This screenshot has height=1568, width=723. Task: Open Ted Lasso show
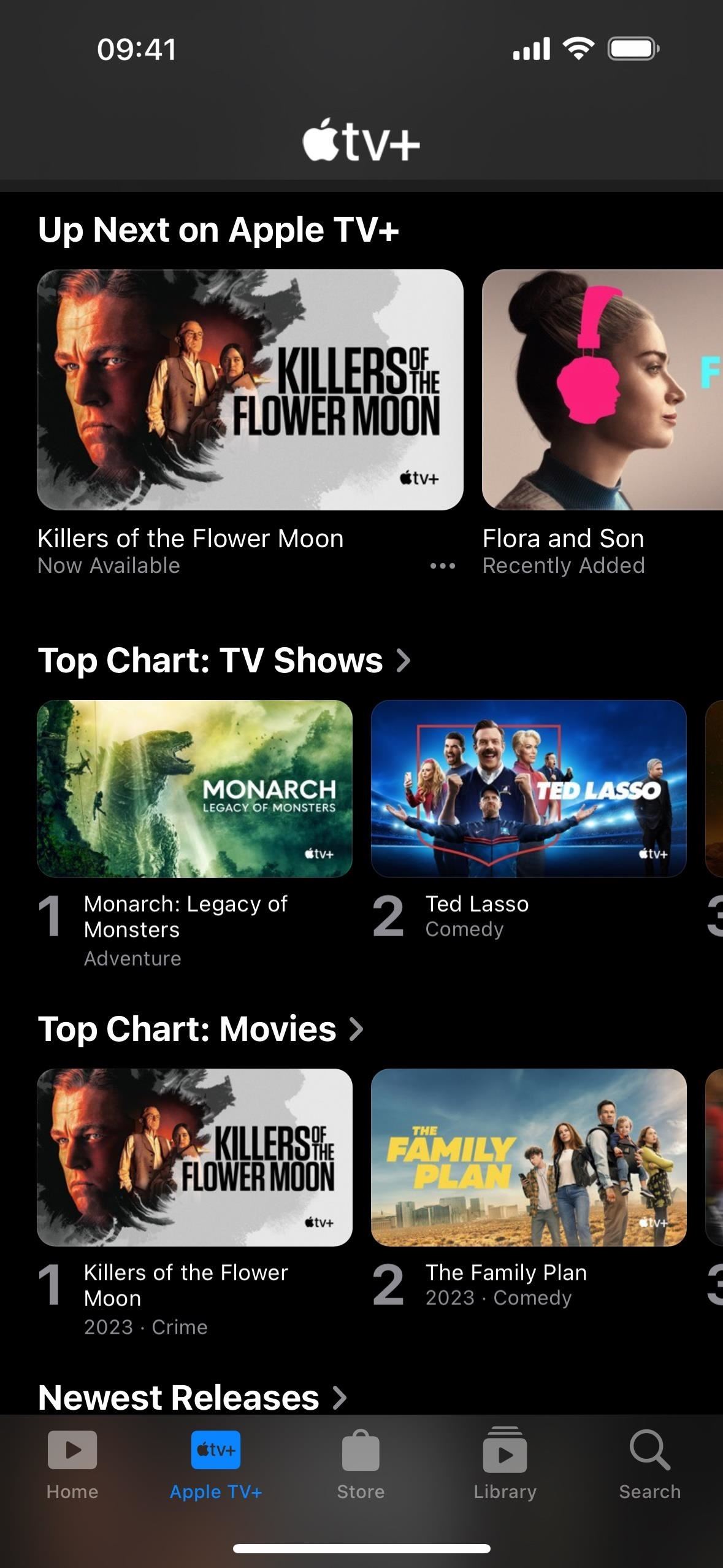(529, 789)
